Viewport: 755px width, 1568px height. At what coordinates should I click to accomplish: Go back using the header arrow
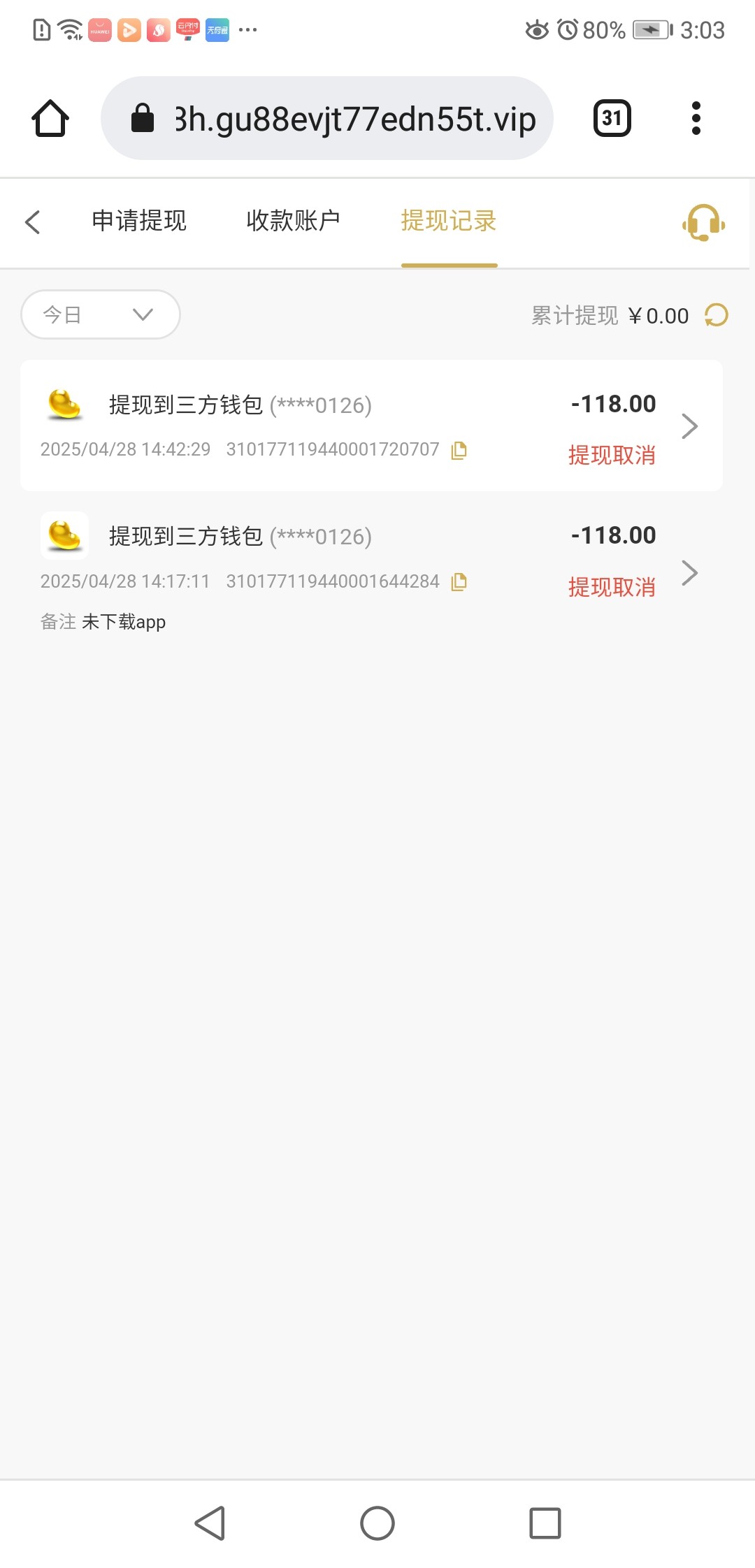click(33, 222)
